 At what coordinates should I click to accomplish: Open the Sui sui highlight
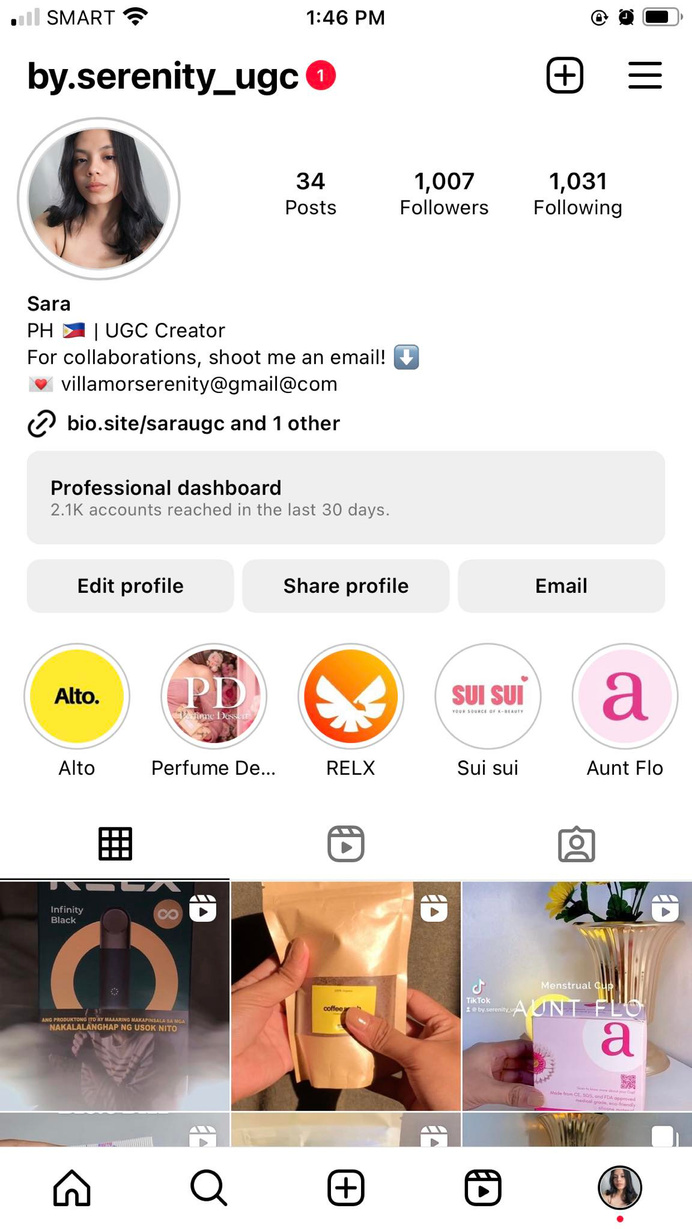pyautogui.click(x=488, y=697)
